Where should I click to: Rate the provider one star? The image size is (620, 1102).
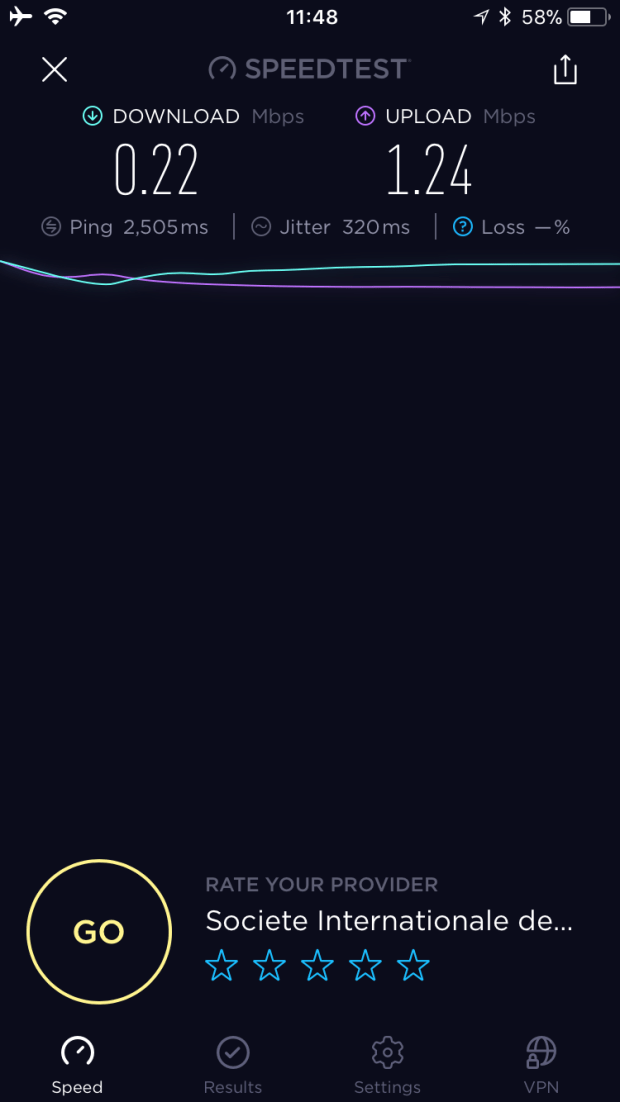(221, 966)
